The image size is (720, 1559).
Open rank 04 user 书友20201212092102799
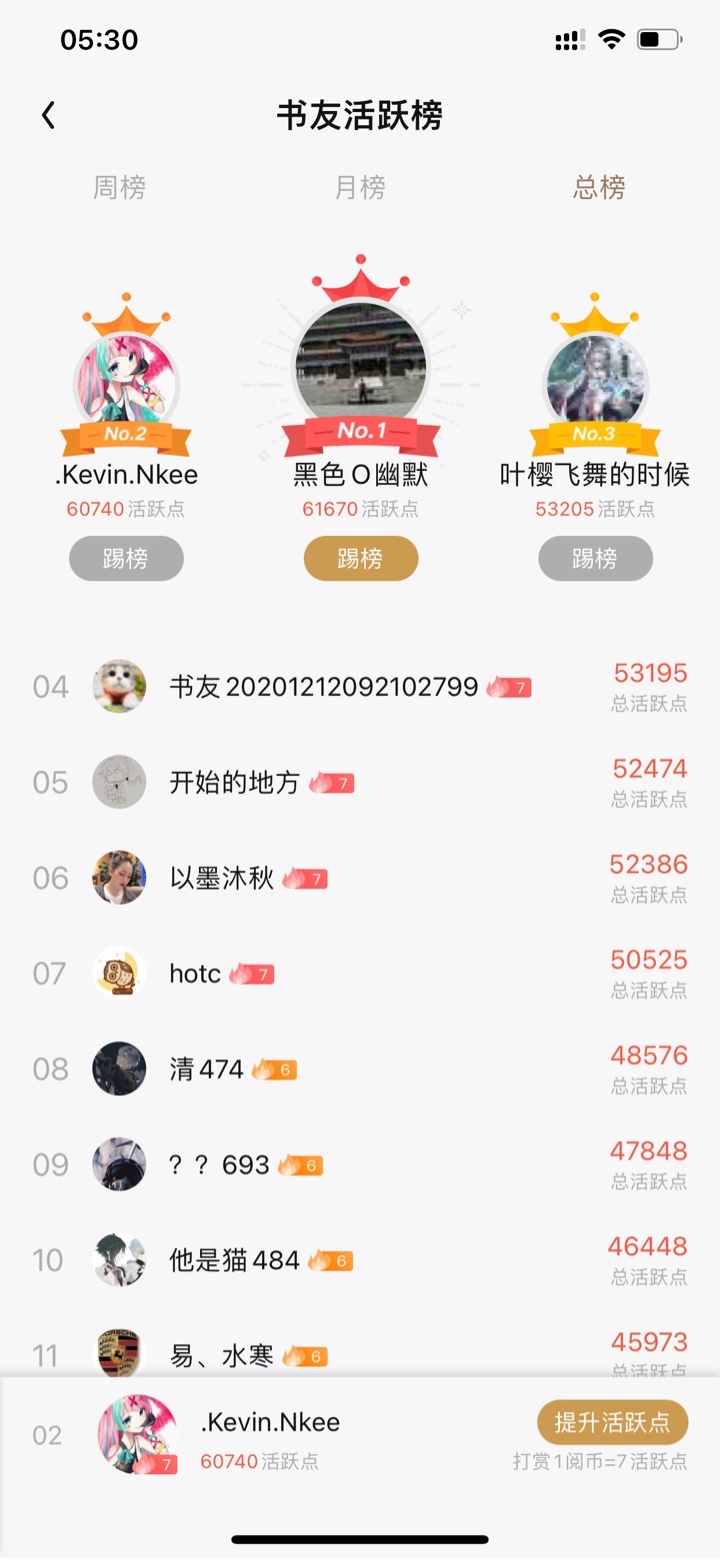pyautogui.click(x=323, y=687)
